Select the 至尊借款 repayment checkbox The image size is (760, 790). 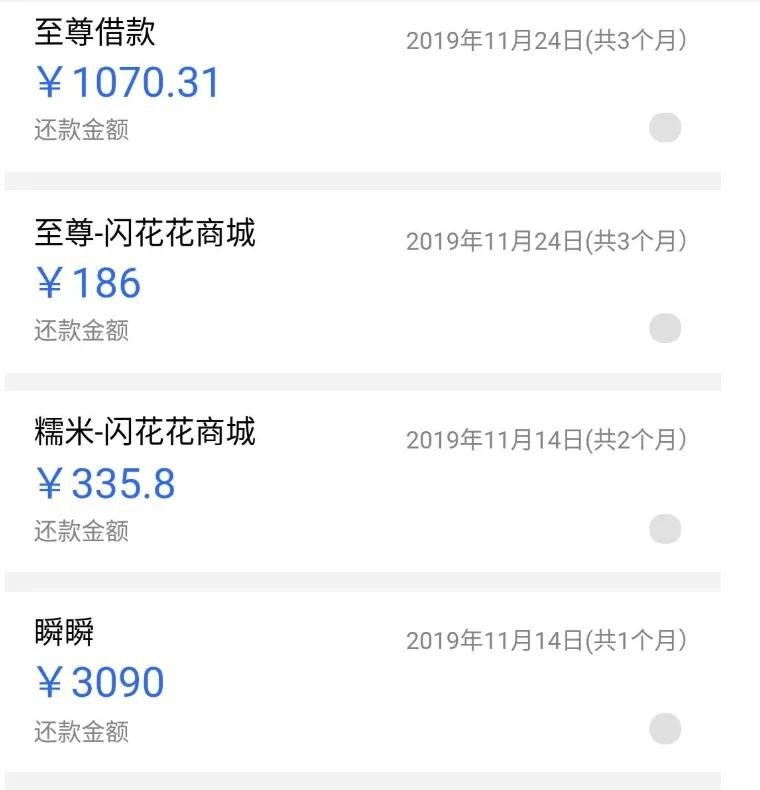(x=665, y=128)
